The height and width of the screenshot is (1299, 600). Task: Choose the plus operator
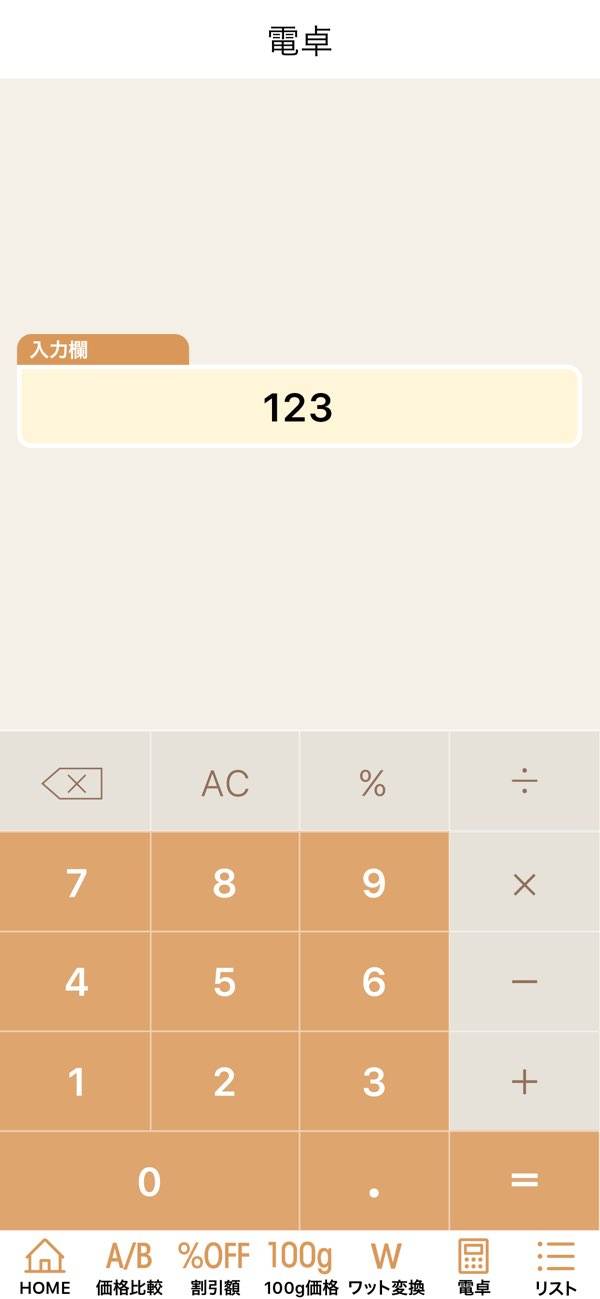pos(524,1081)
